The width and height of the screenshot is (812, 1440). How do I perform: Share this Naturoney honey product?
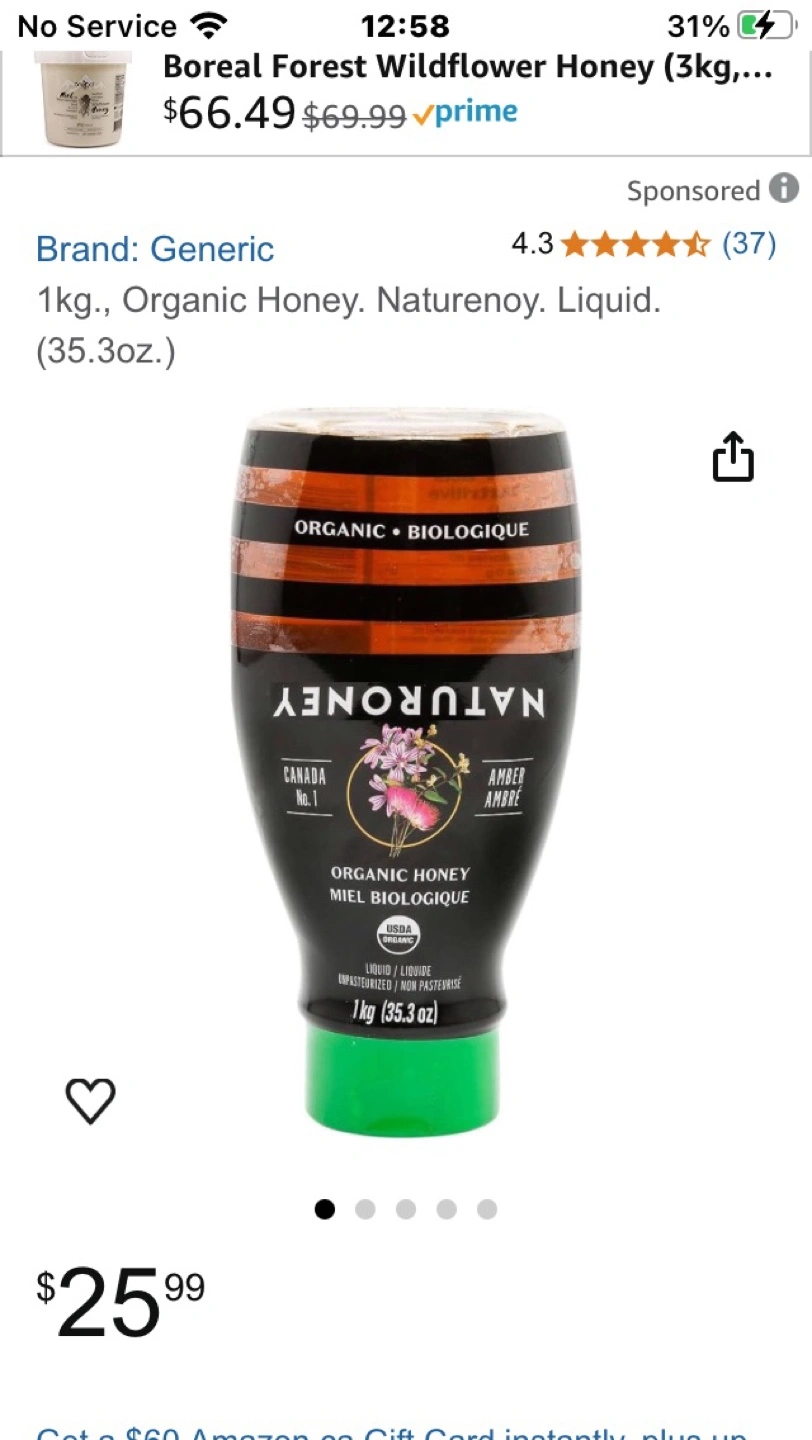tap(733, 456)
